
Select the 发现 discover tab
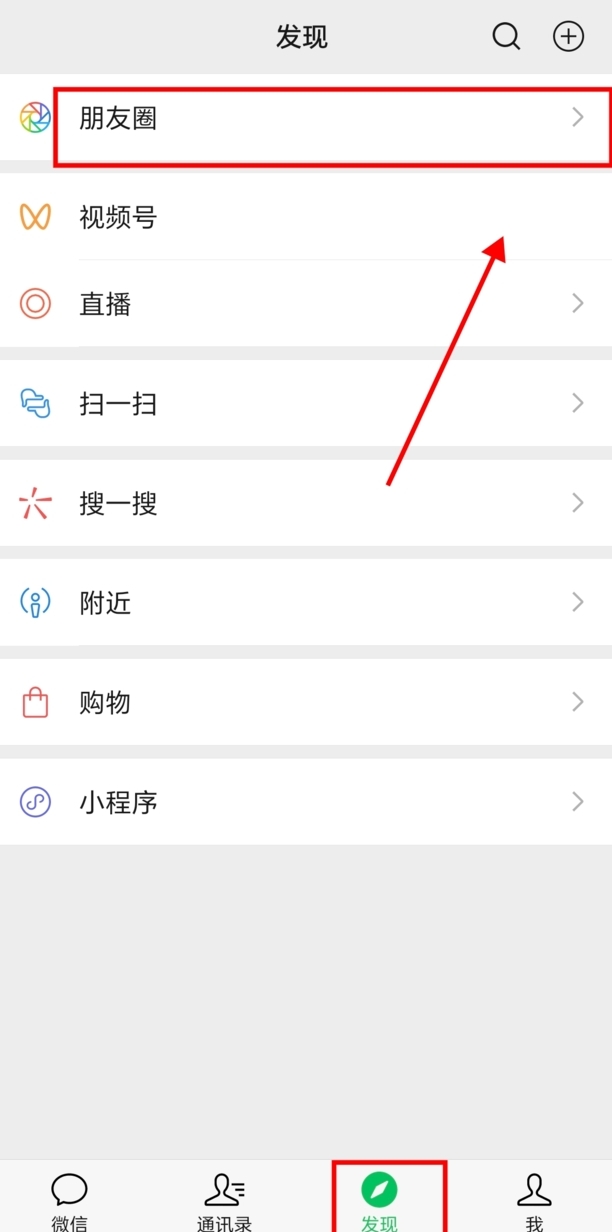(380, 1198)
